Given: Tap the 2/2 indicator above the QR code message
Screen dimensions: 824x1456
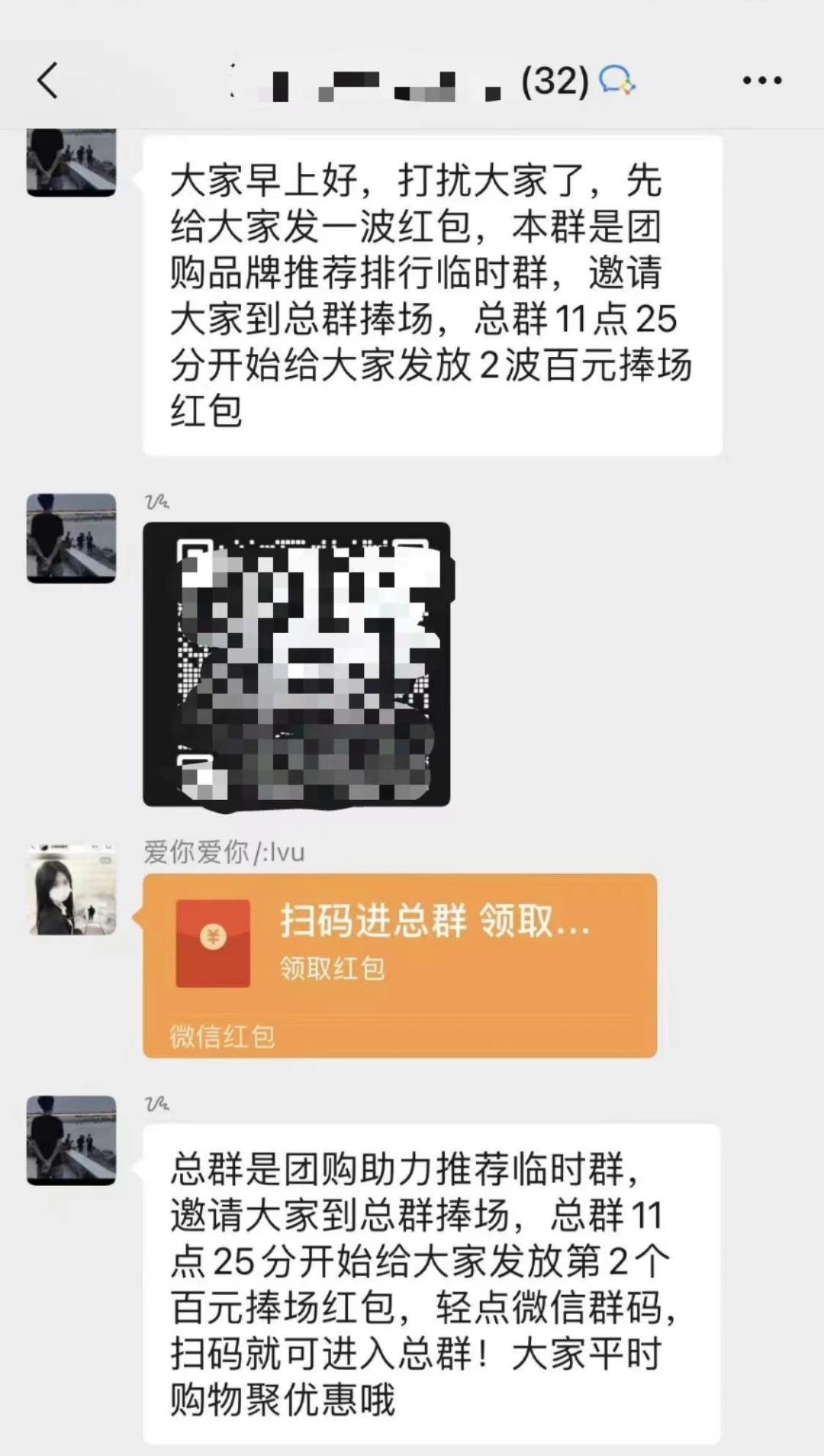Looking at the screenshot, I should point(159,501).
